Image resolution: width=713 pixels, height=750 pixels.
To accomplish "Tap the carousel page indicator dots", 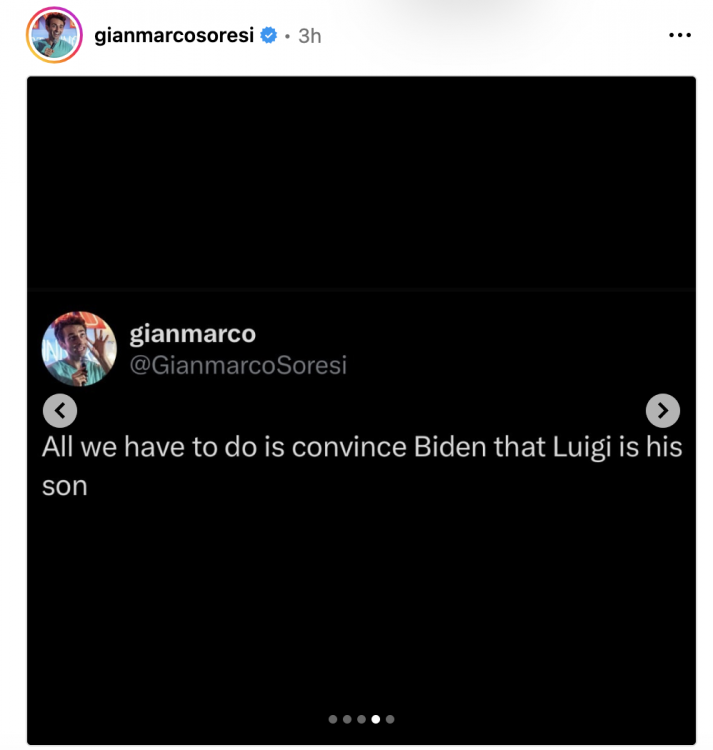I will pos(362,719).
